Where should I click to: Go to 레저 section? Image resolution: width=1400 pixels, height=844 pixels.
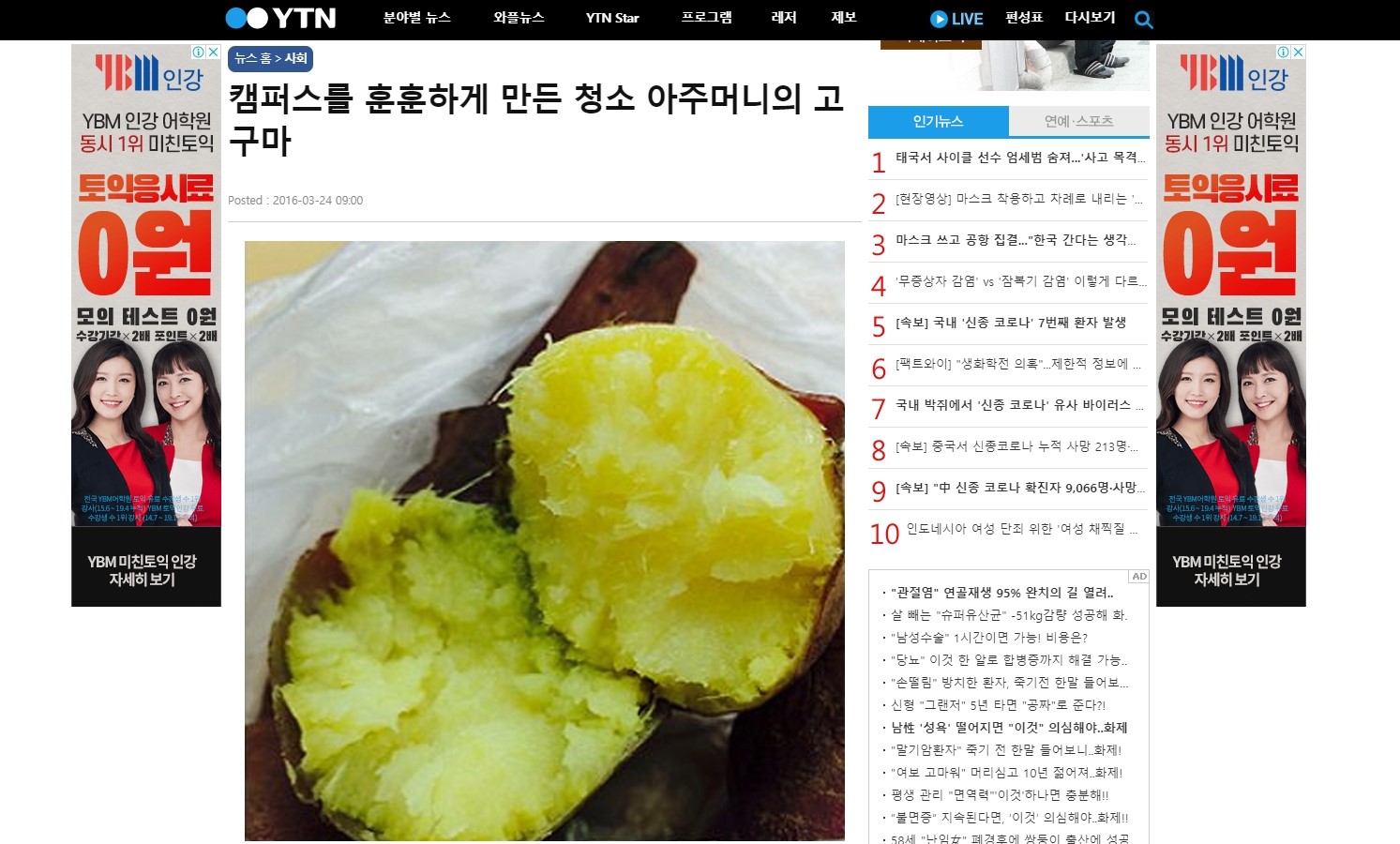pyautogui.click(x=783, y=18)
